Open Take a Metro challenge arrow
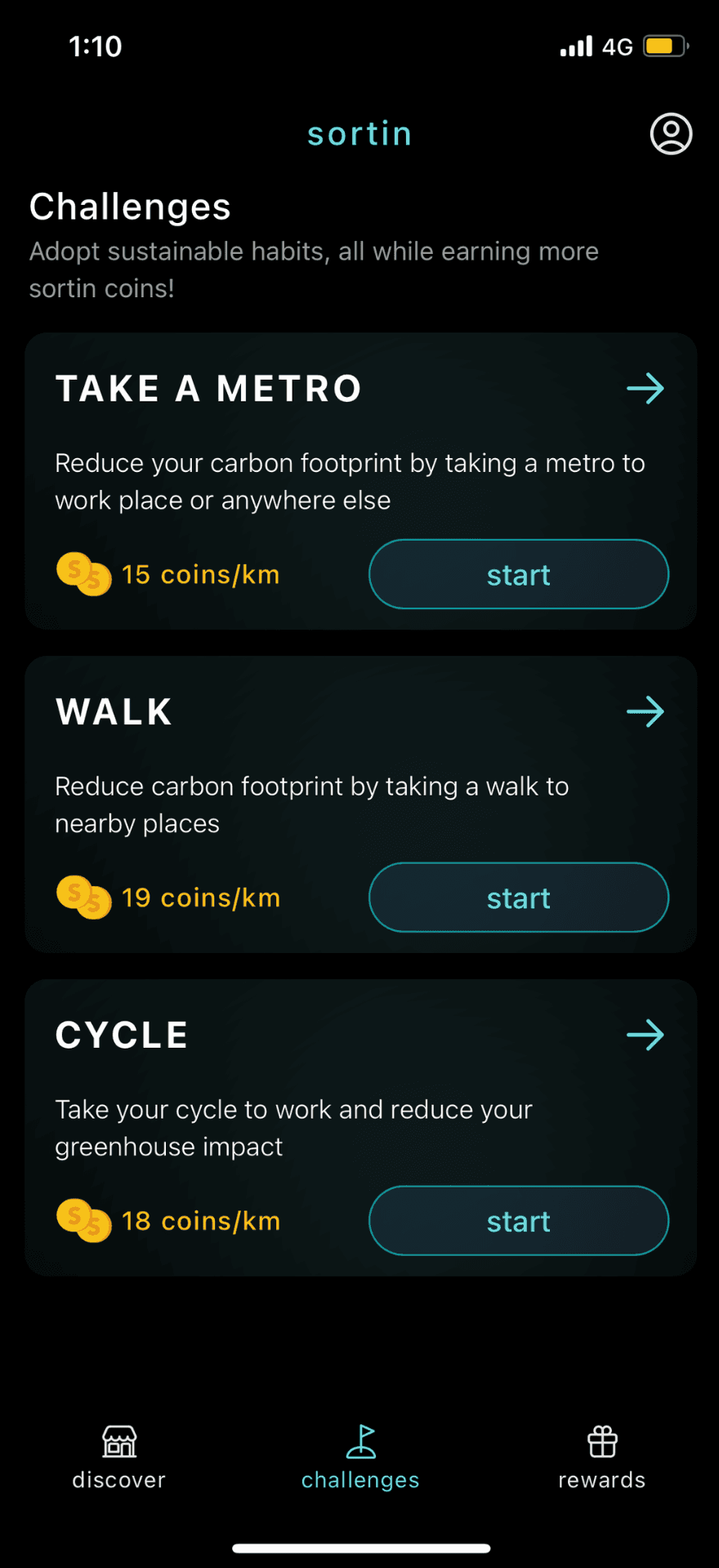Screen dimensions: 719x1568 coord(645,389)
